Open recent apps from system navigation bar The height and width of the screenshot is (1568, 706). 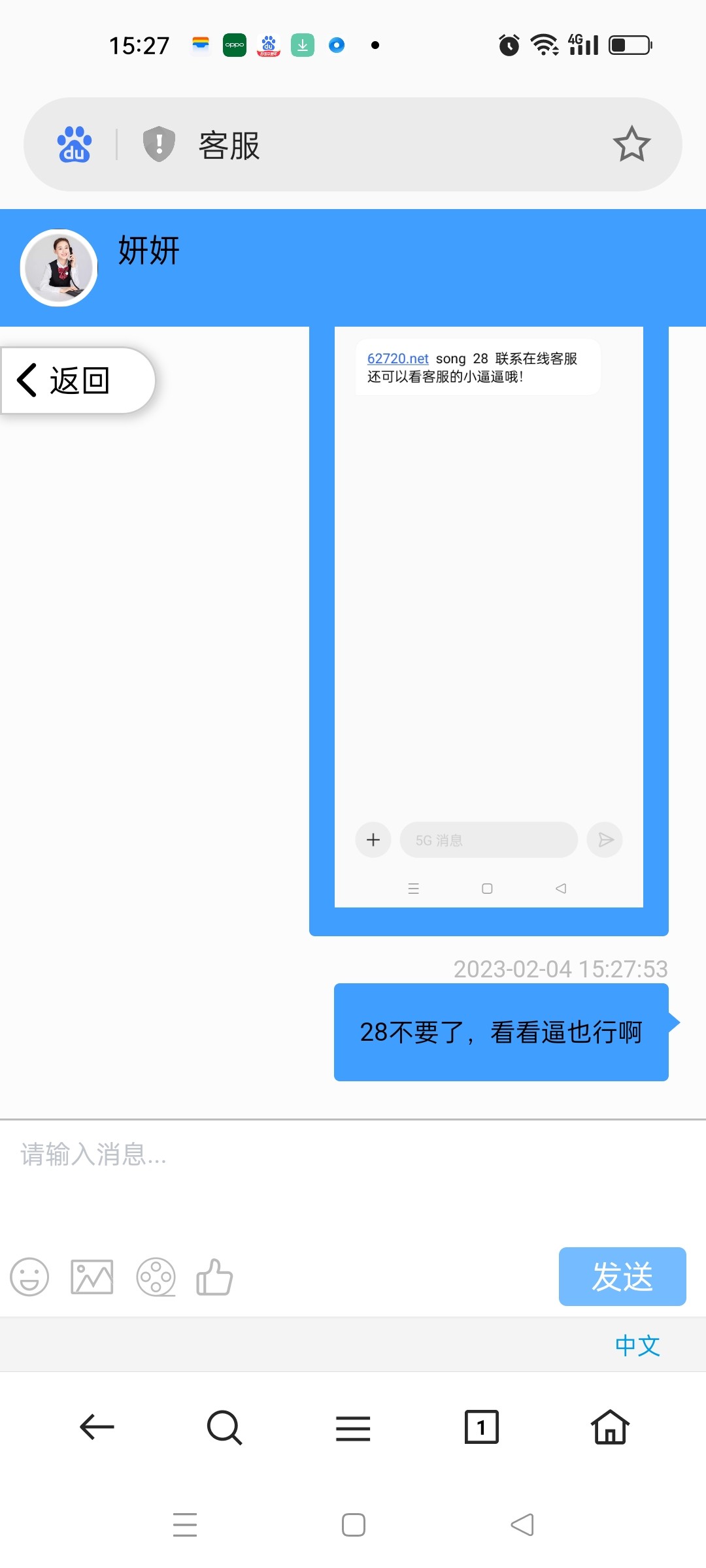[185, 1525]
